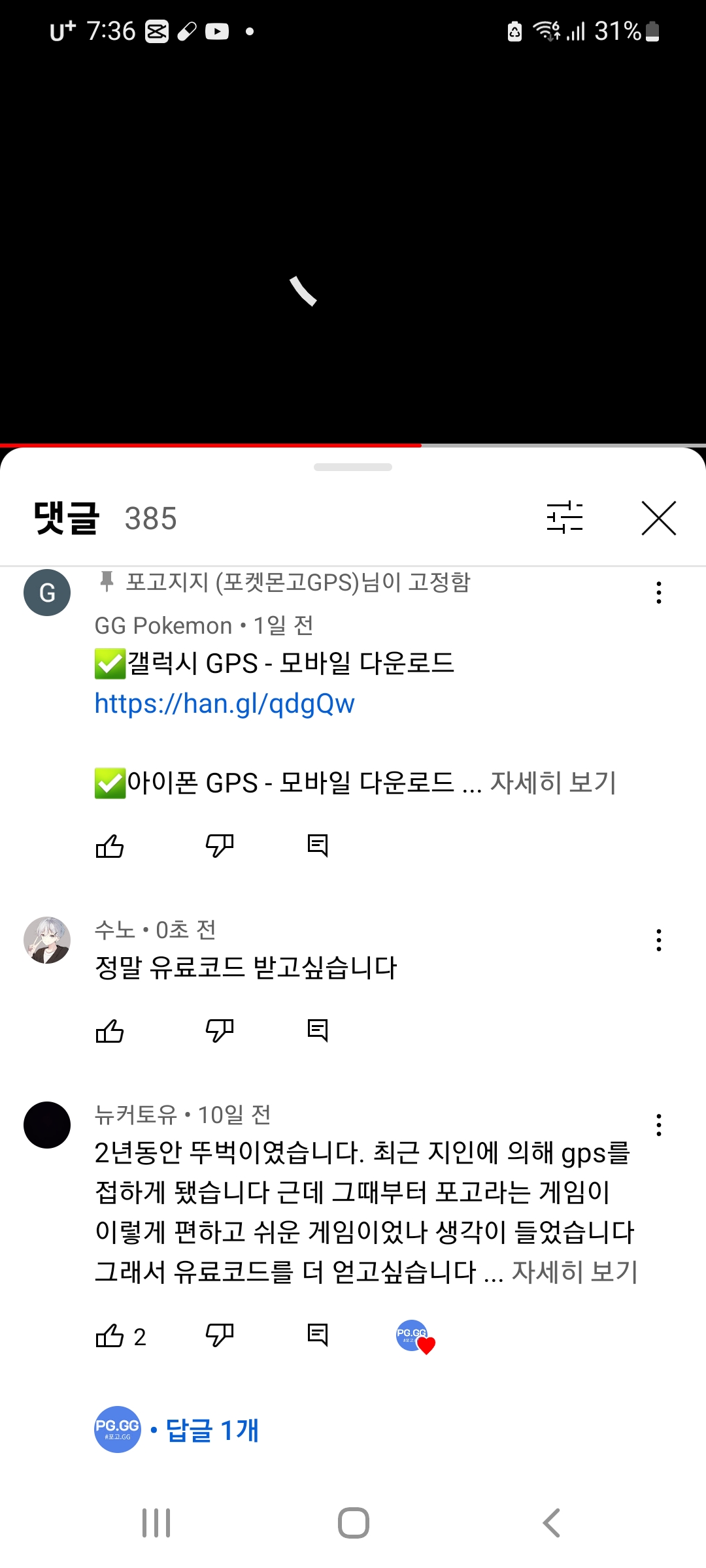Expand 뉴커토유's comment with 자세히 보기
The height and width of the screenshot is (1568, 706).
pos(574,1271)
